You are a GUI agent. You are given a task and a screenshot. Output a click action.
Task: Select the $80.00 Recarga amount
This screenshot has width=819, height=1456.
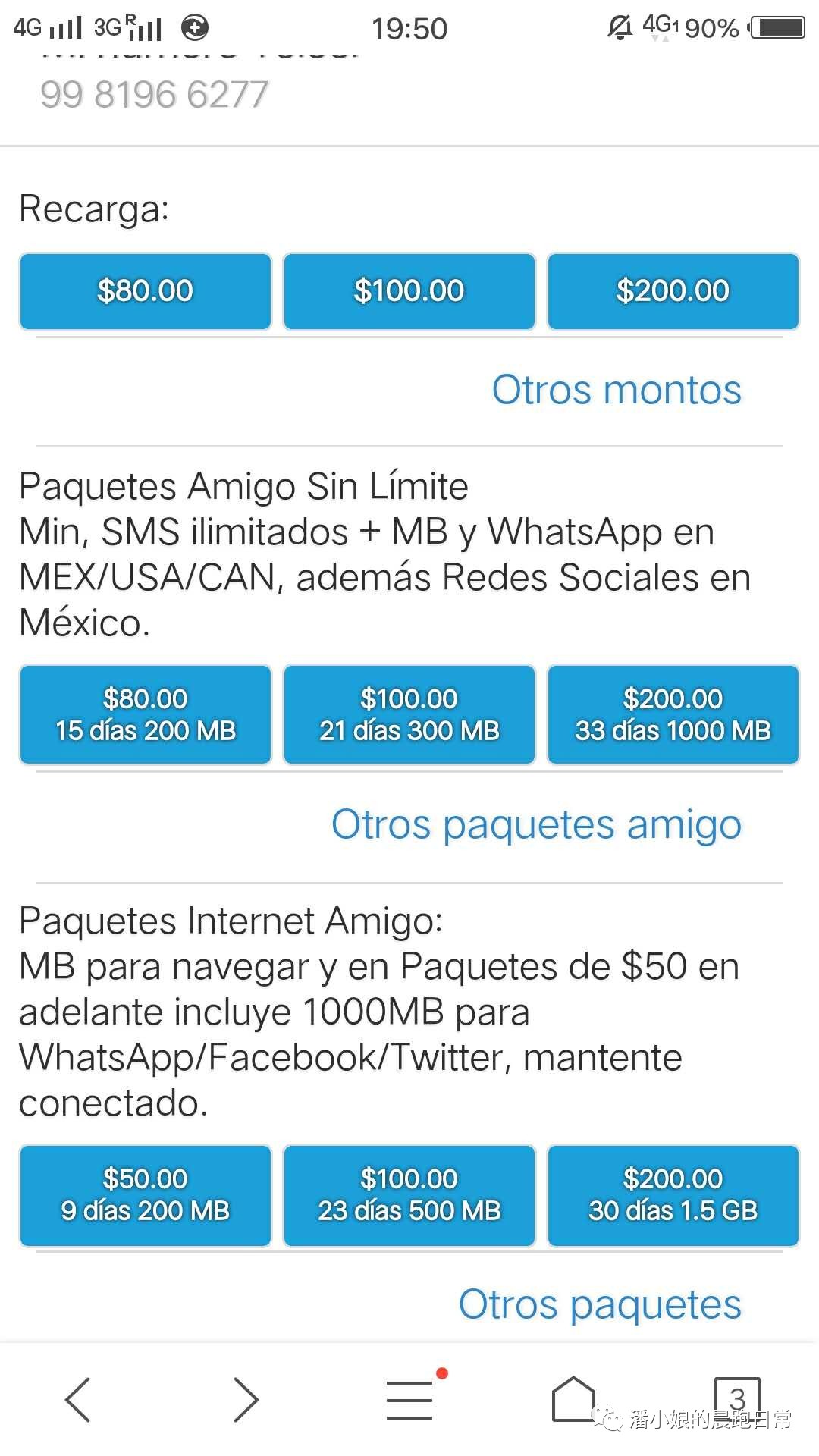145,291
